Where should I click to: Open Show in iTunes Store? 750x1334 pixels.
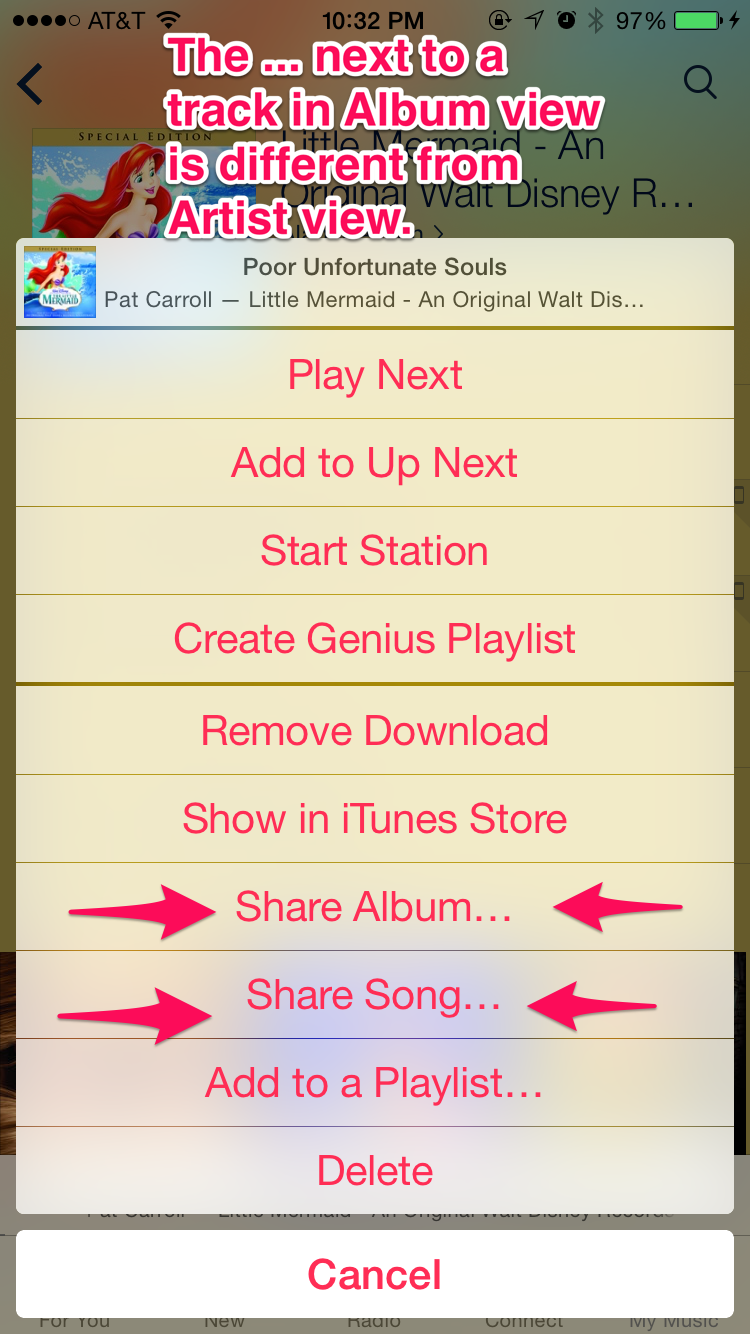click(x=375, y=819)
